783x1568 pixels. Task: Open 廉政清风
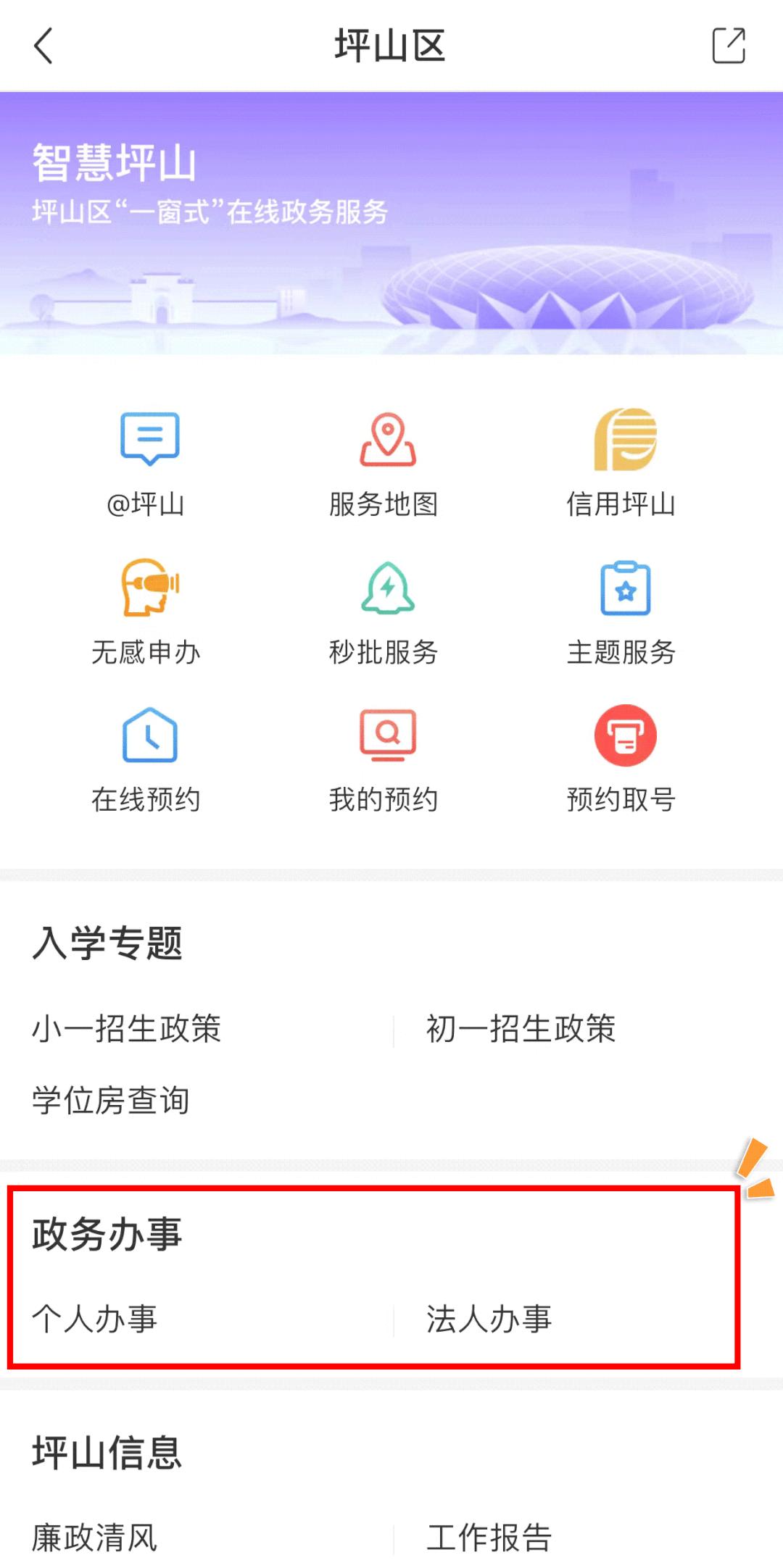coord(95,1538)
